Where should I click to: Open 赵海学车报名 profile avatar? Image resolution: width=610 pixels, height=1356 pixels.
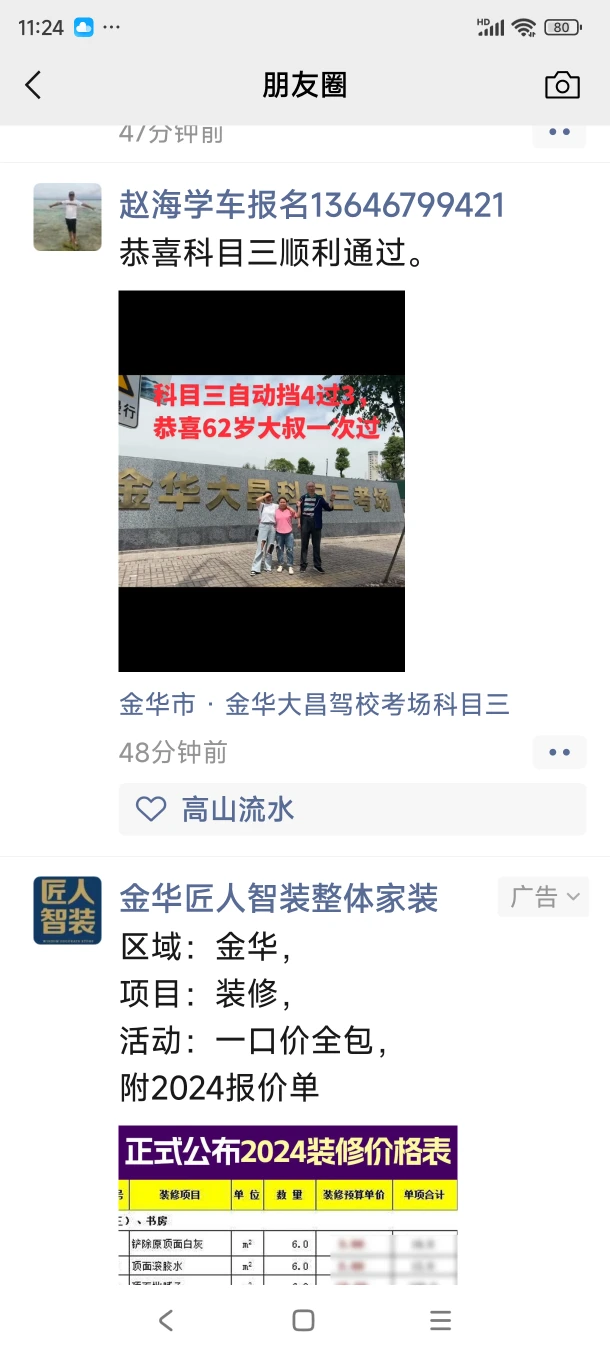click(x=67, y=217)
